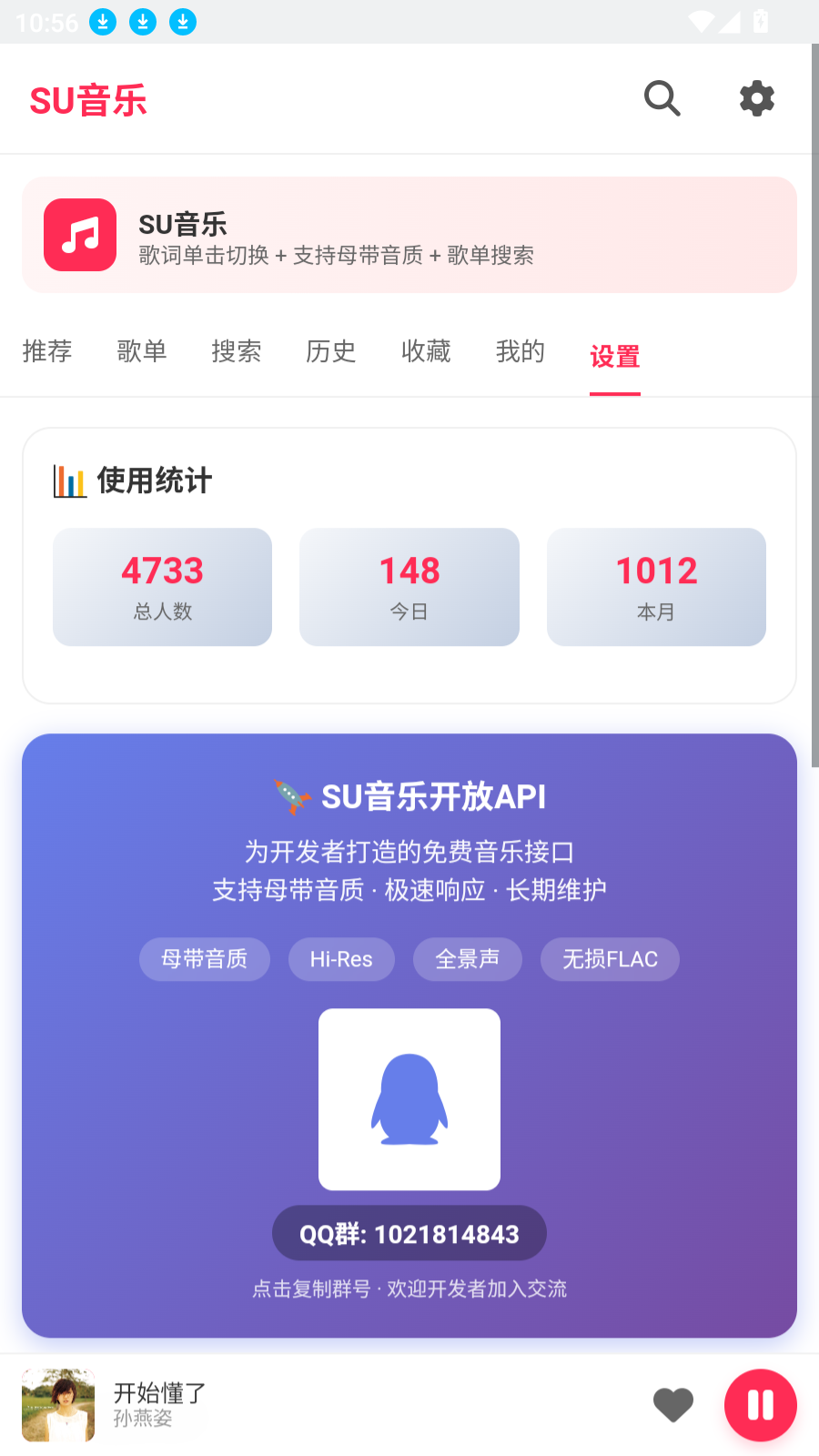Screen dimensions: 819x1456
Task: Open search via the magnifier icon
Action: pyautogui.click(x=662, y=98)
